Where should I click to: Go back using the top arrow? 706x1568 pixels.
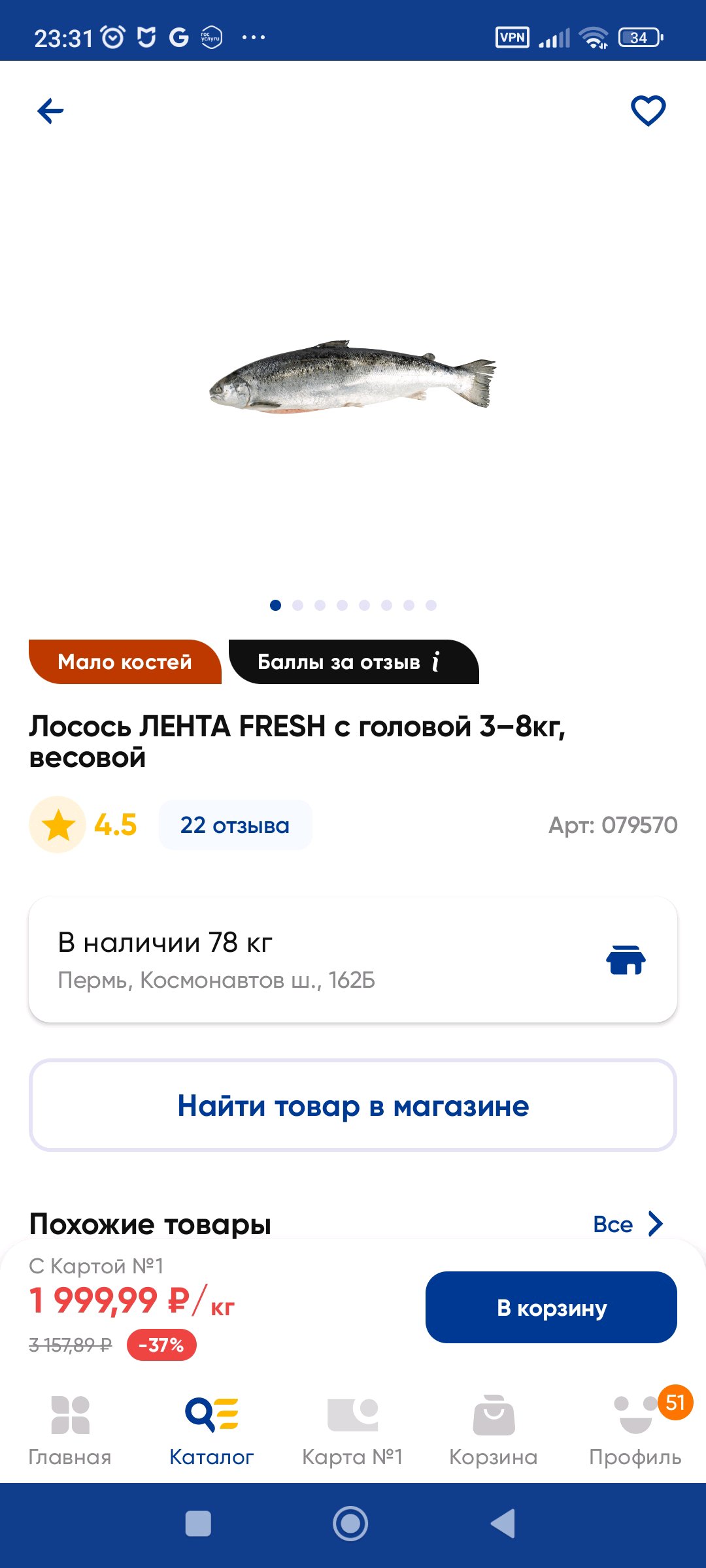coord(50,111)
